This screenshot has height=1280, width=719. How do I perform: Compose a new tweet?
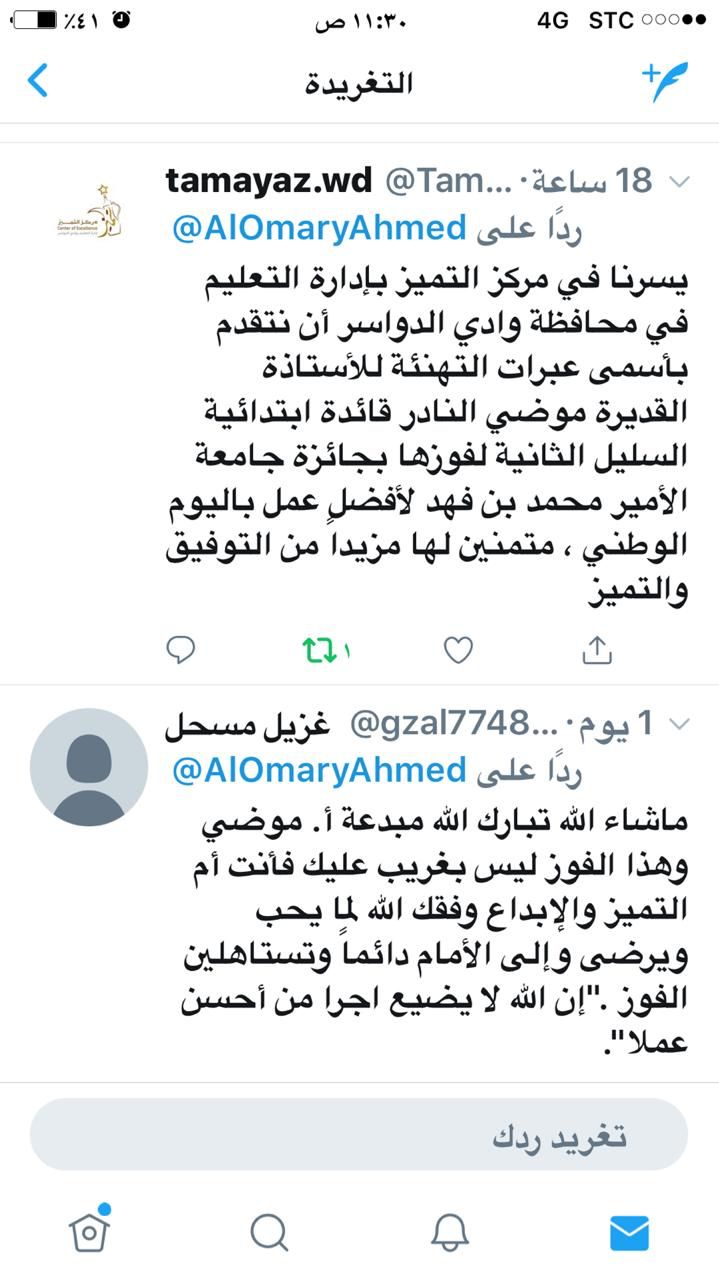665,81
